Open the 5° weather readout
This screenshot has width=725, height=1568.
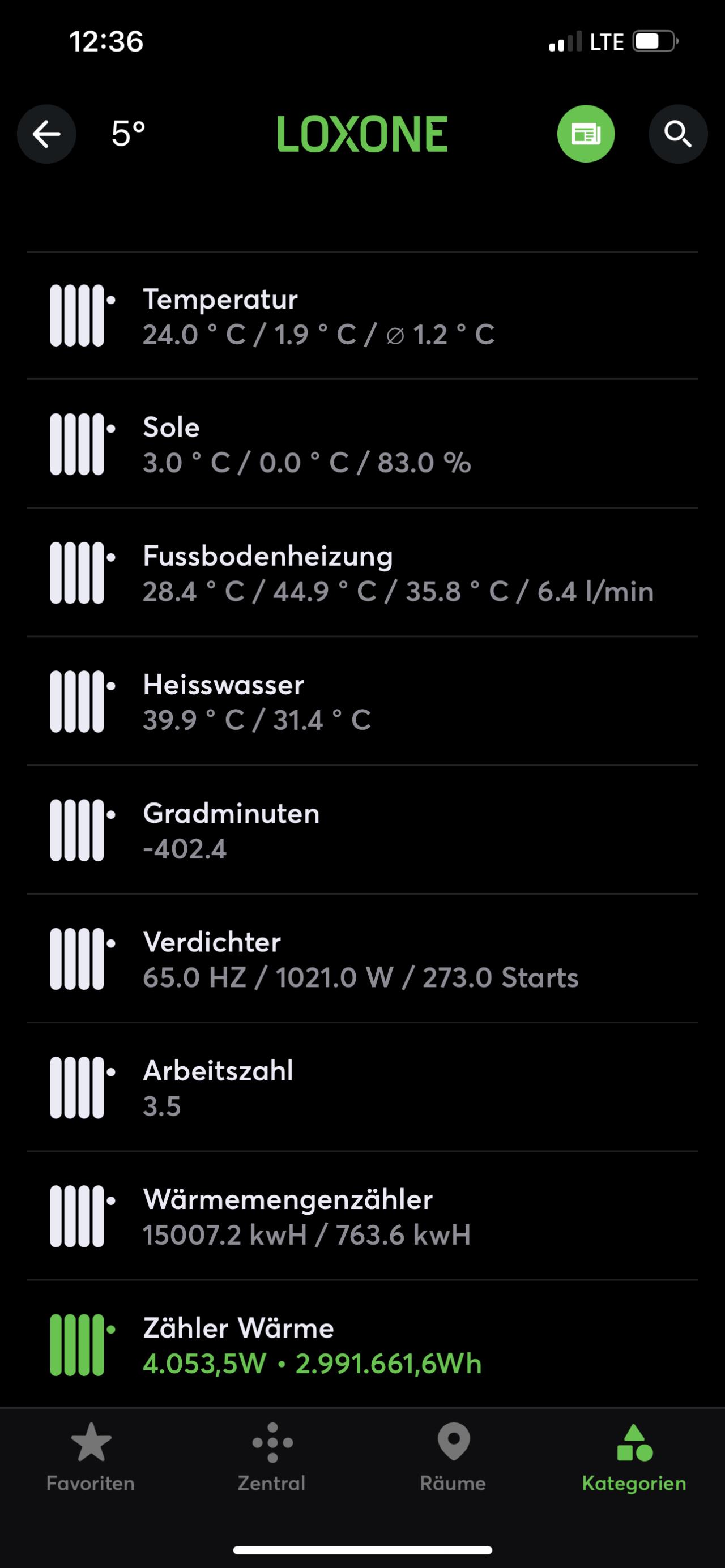(128, 134)
